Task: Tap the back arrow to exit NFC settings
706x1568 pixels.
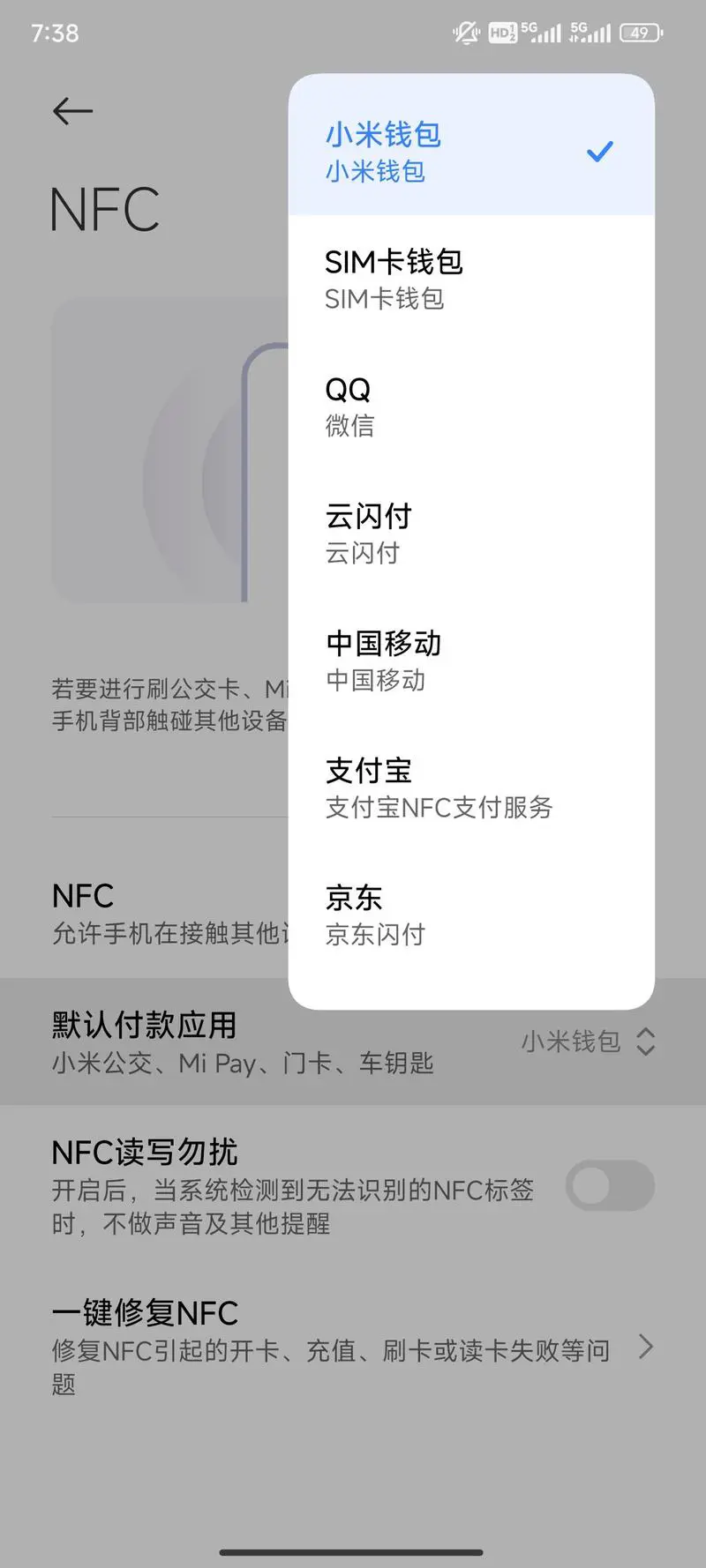Action: (71, 111)
